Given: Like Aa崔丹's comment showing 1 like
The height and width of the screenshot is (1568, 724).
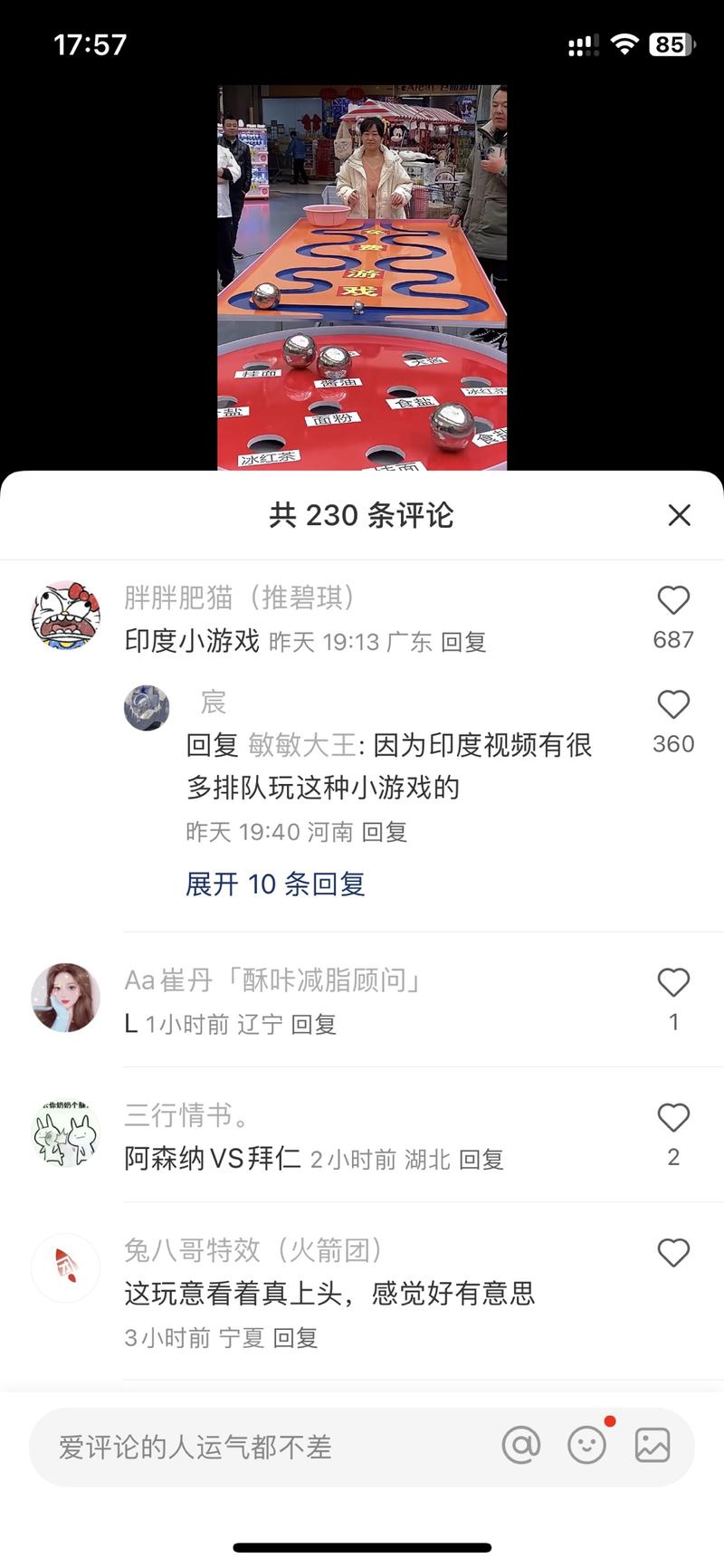Looking at the screenshot, I should pos(672,981).
